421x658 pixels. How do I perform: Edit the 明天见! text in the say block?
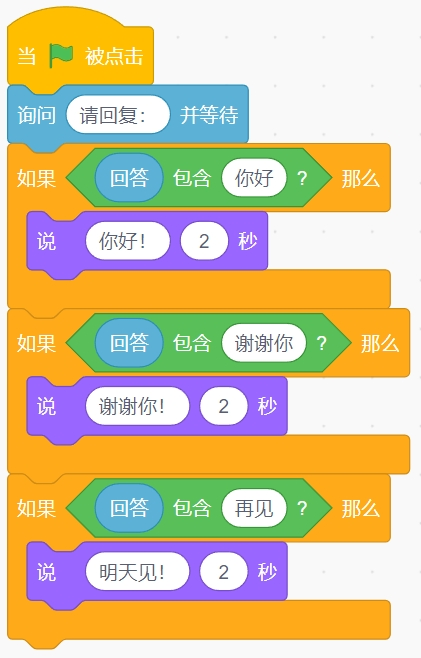click(137, 572)
